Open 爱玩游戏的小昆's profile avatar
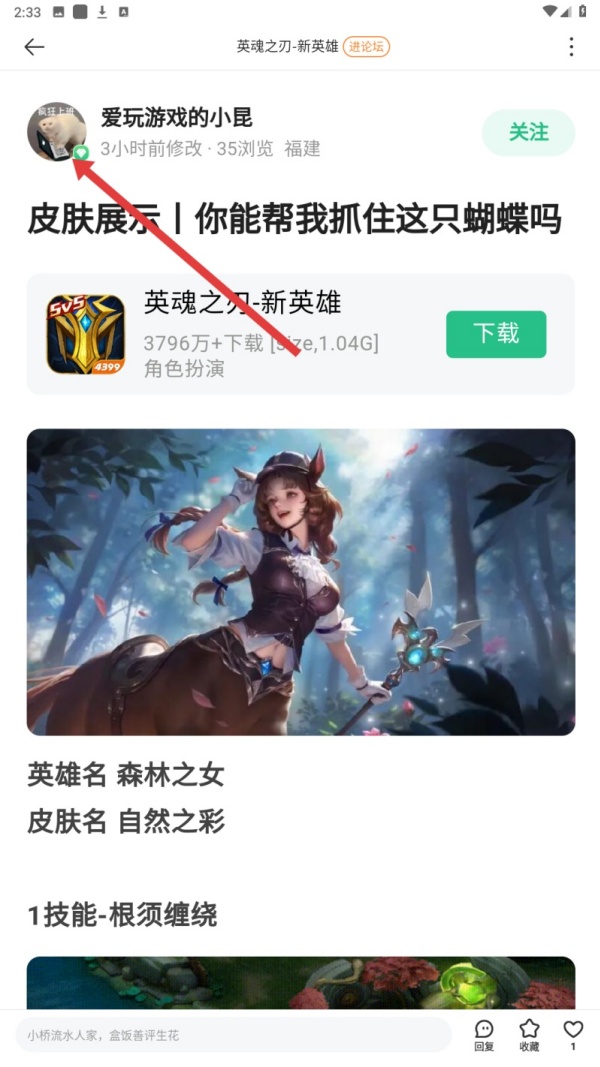This screenshot has width=600, height=1067. pos(56,132)
